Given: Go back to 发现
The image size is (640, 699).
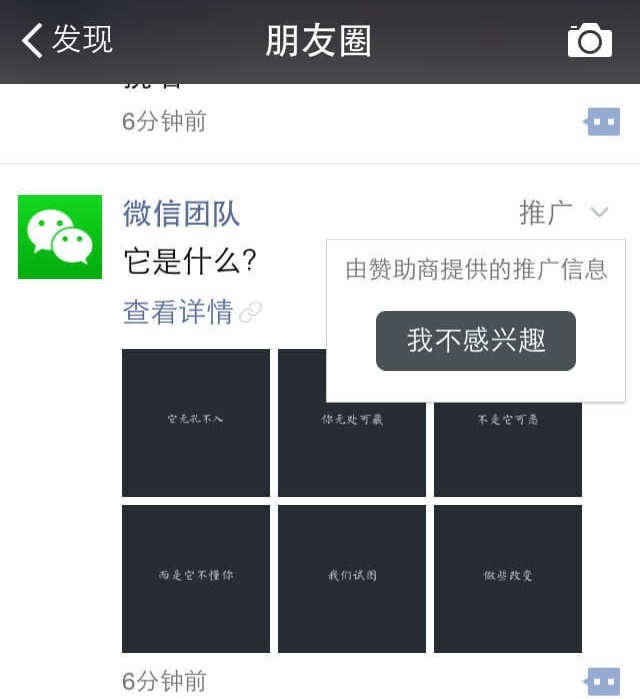Looking at the screenshot, I should pos(66,40).
